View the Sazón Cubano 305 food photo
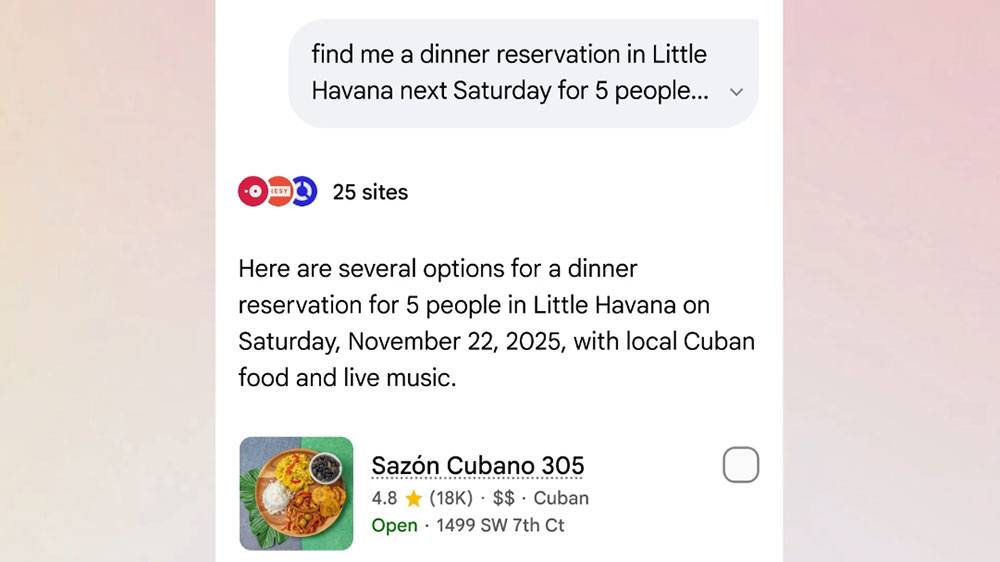 (x=296, y=493)
